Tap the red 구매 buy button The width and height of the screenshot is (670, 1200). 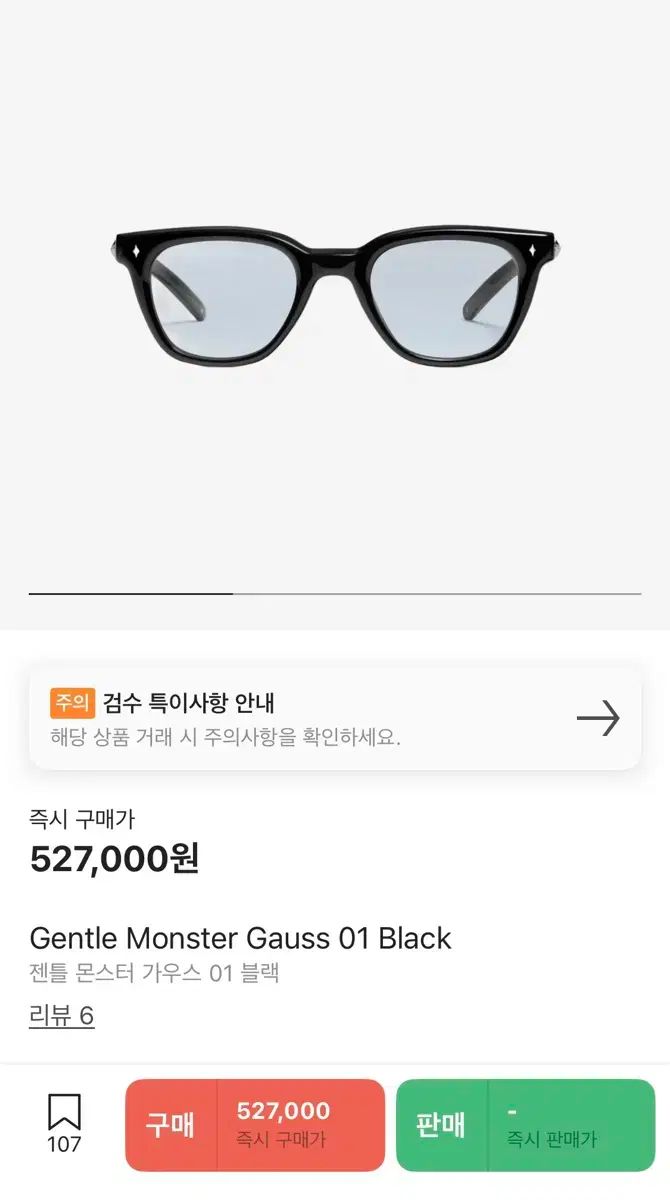pos(255,1125)
